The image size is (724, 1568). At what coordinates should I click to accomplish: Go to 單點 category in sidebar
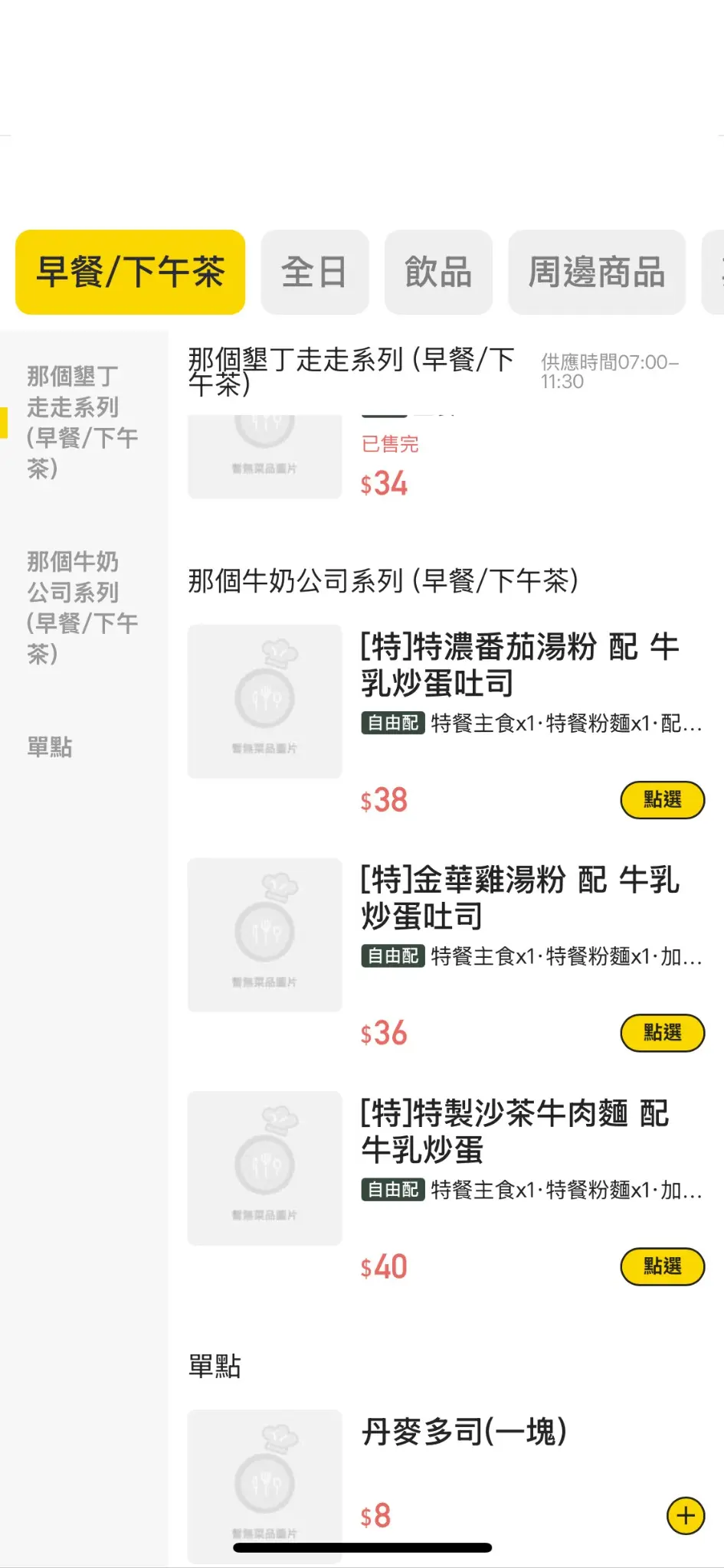[51, 746]
